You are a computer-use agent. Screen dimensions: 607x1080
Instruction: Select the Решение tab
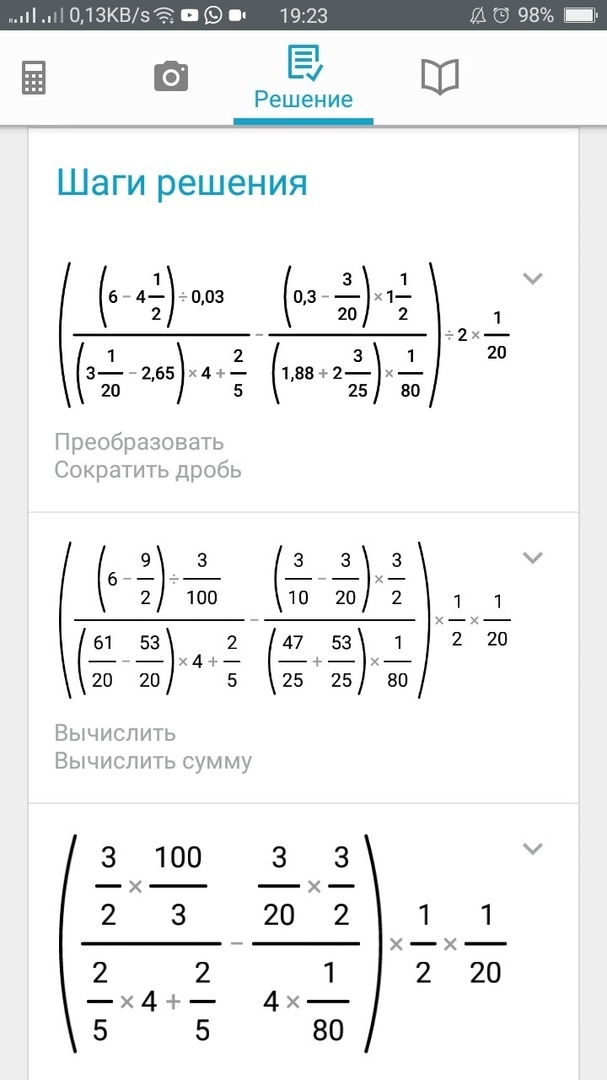(x=303, y=78)
